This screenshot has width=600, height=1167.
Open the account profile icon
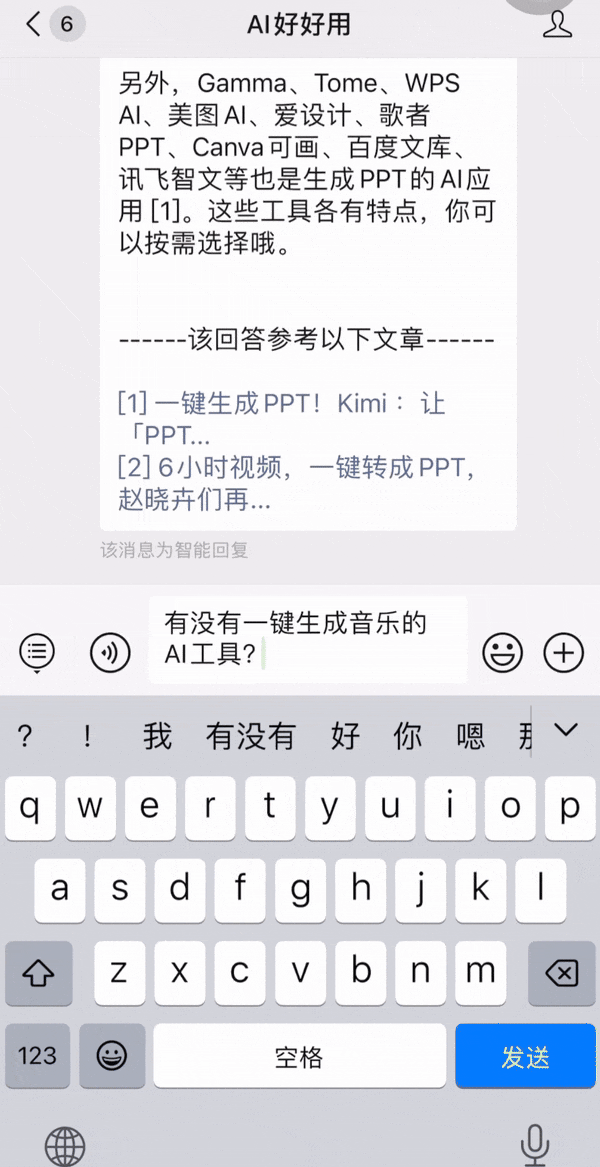click(x=557, y=24)
